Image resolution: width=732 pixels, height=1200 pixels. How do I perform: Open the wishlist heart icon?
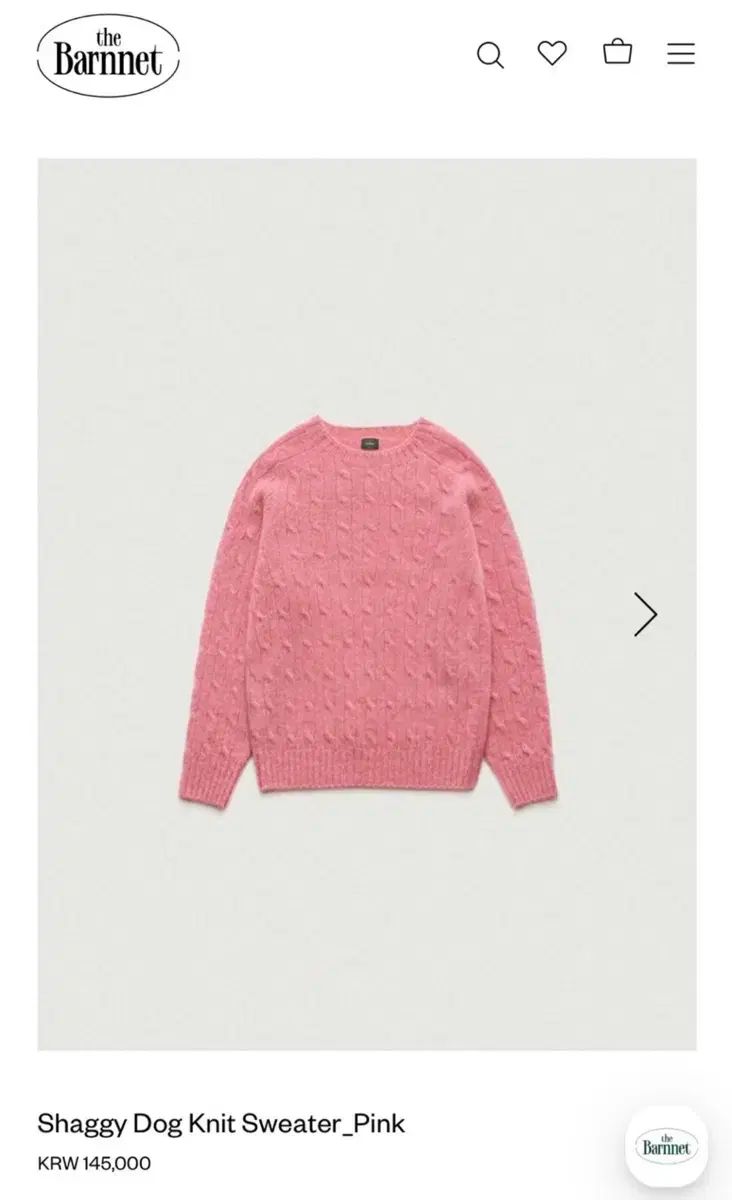552,53
